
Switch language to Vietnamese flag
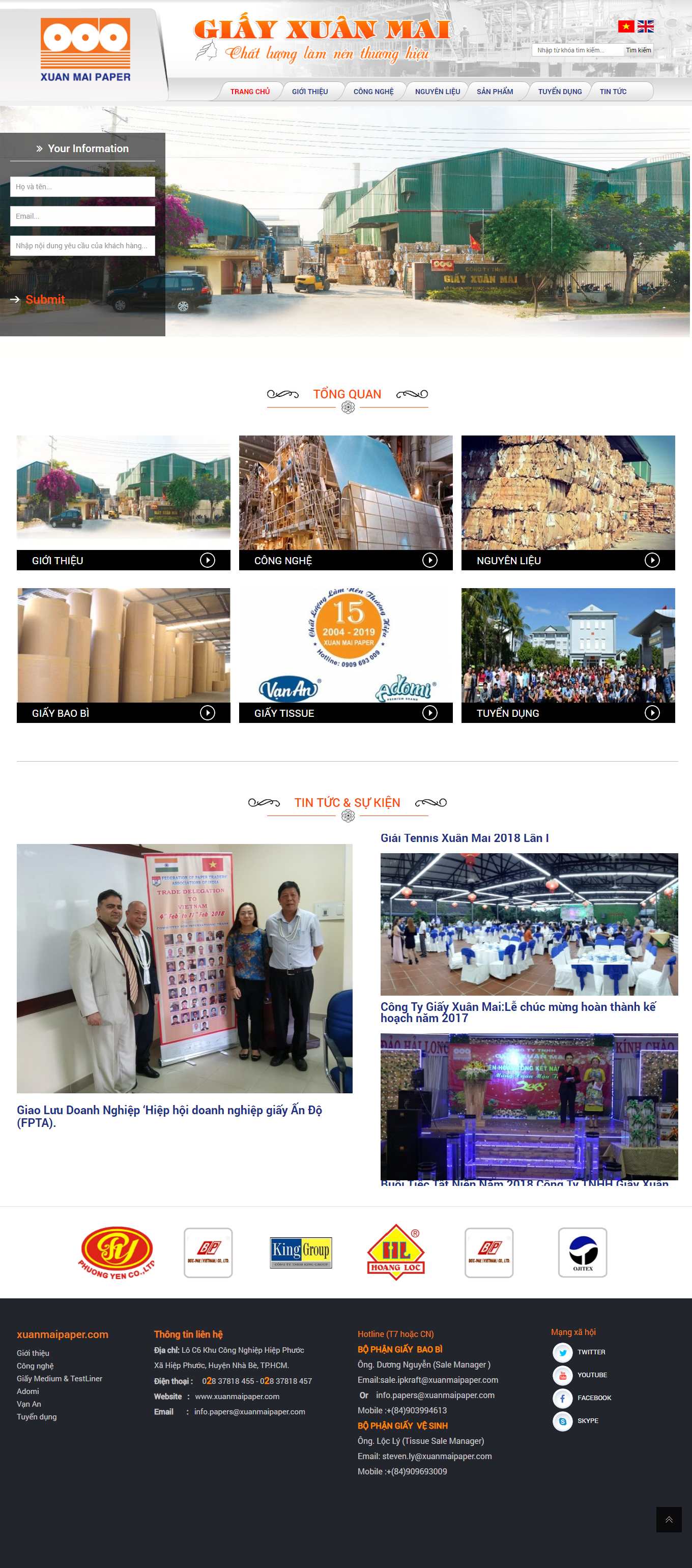(x=626, y=26)
